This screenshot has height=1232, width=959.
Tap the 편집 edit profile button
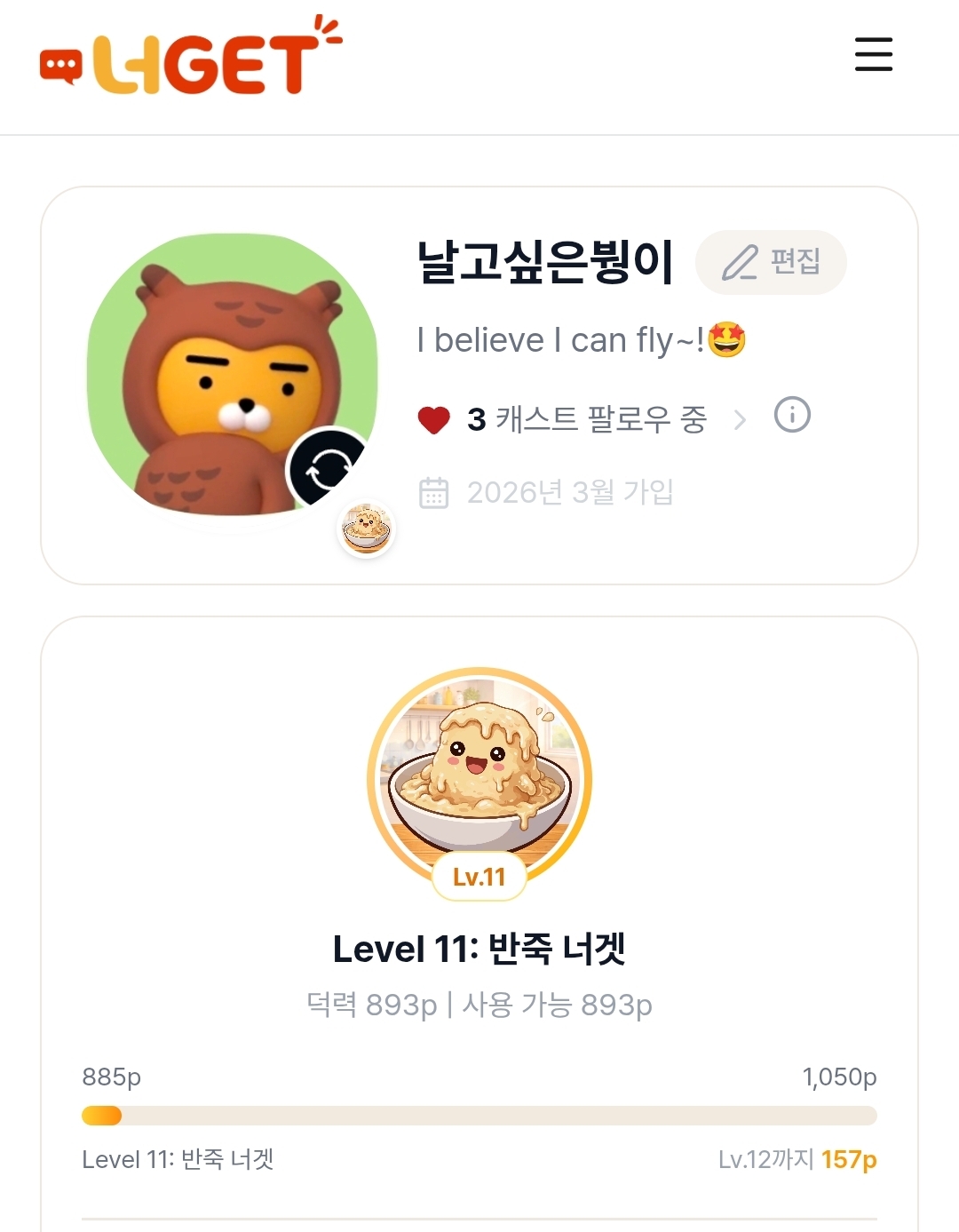[x=771, y=262]
